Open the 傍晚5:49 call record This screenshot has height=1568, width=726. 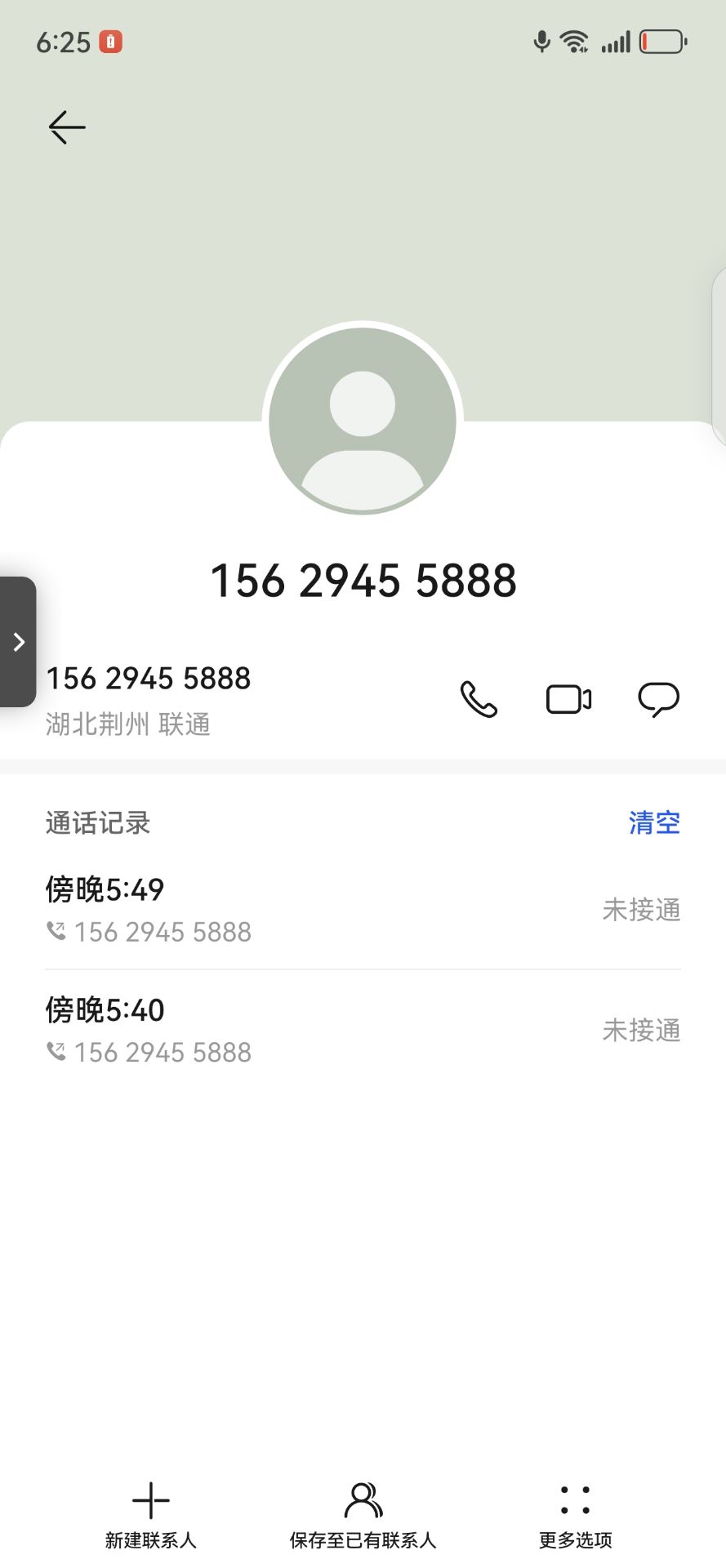(x=363, y=910)
